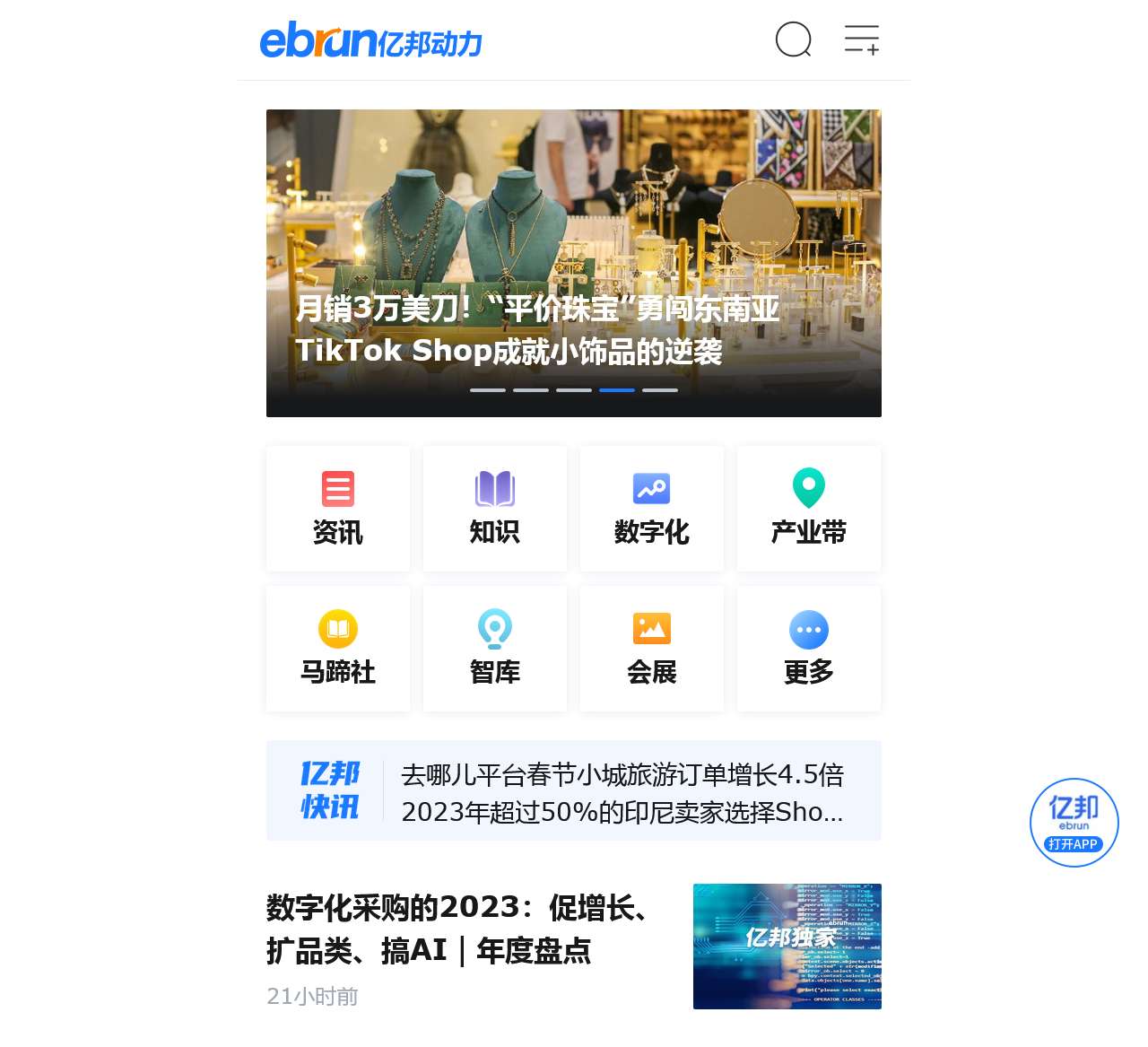Open the 资讯 section
Viewport: 1148px width, 1047px height.
pos(338,509)
